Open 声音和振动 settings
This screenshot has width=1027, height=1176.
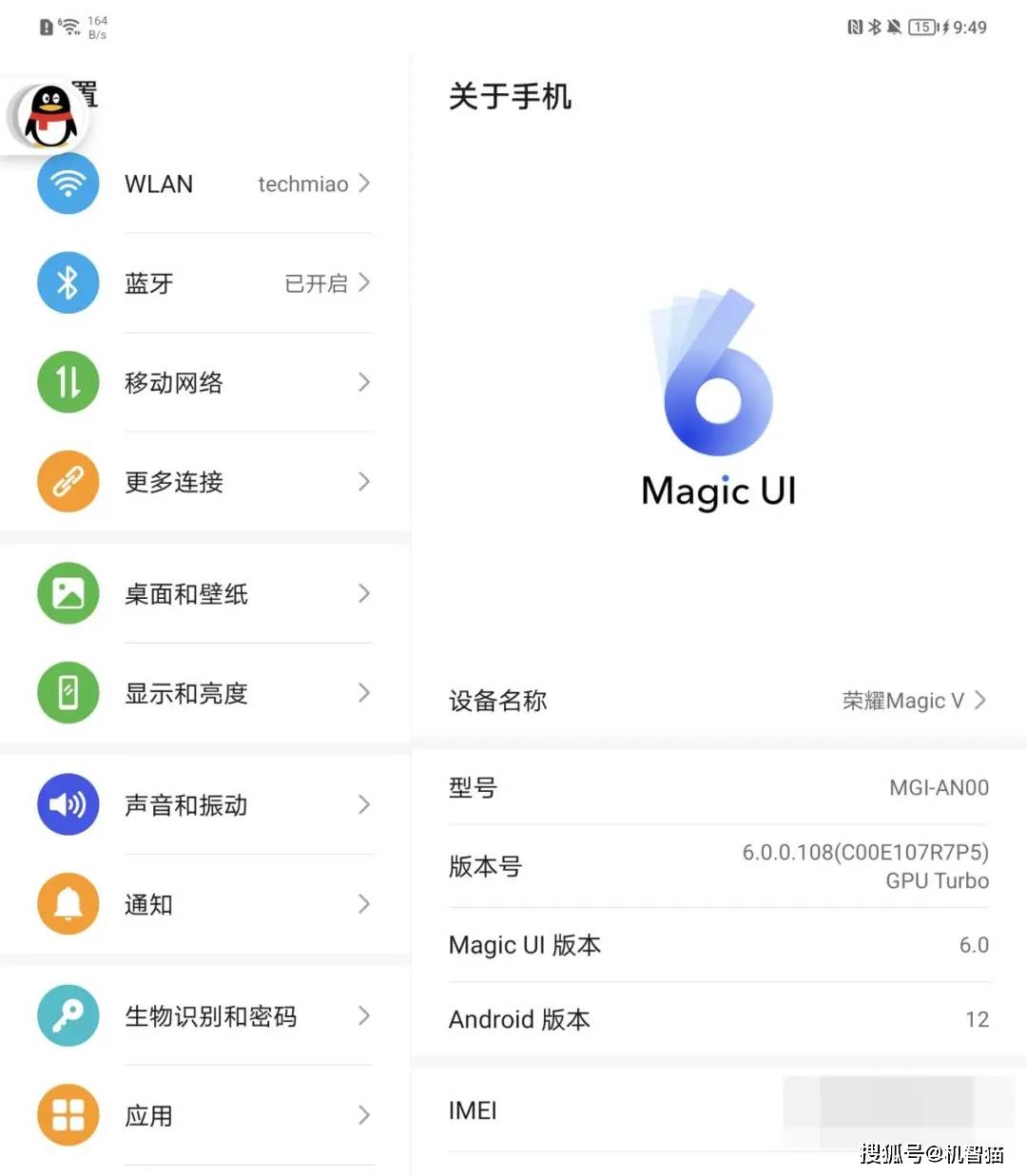coord(204,805)
